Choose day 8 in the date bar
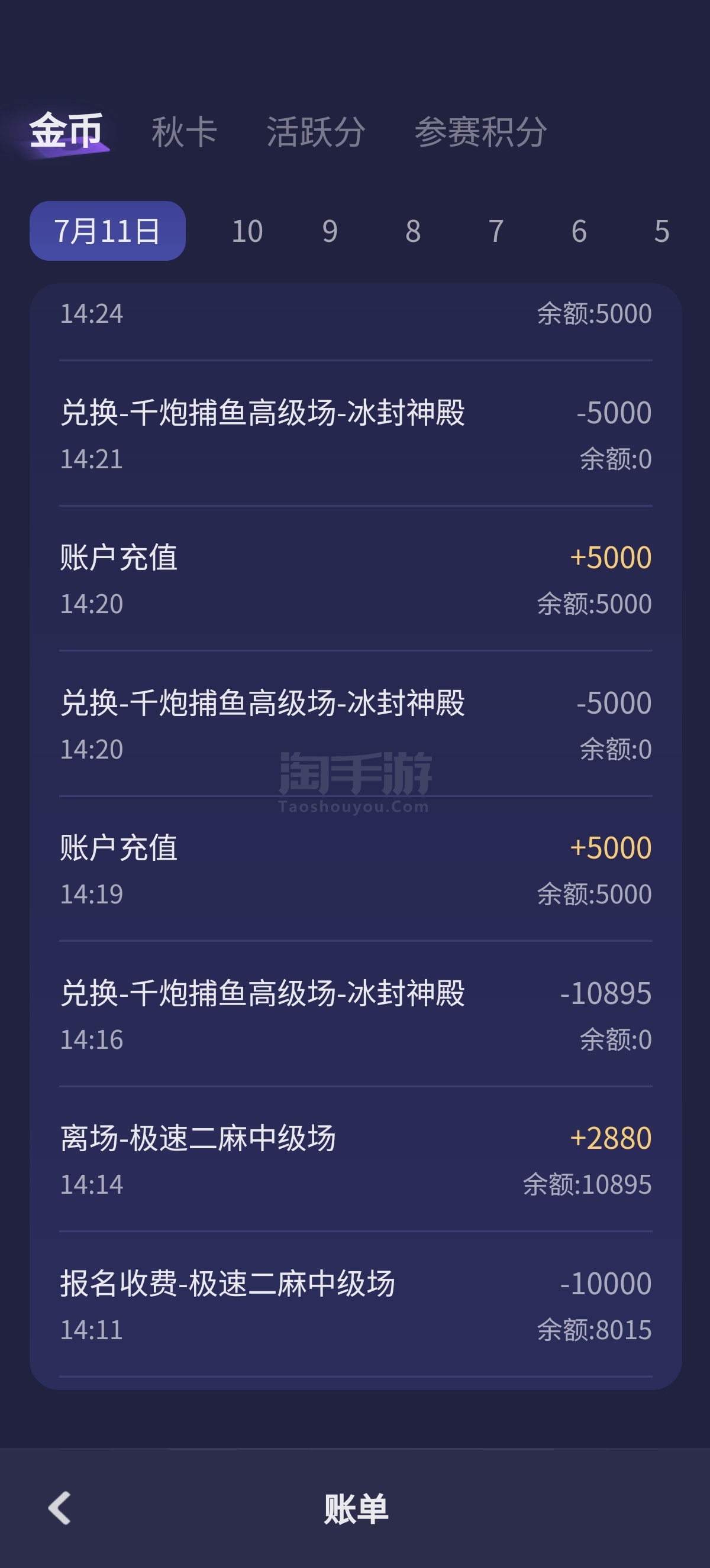 coord(413,231)
